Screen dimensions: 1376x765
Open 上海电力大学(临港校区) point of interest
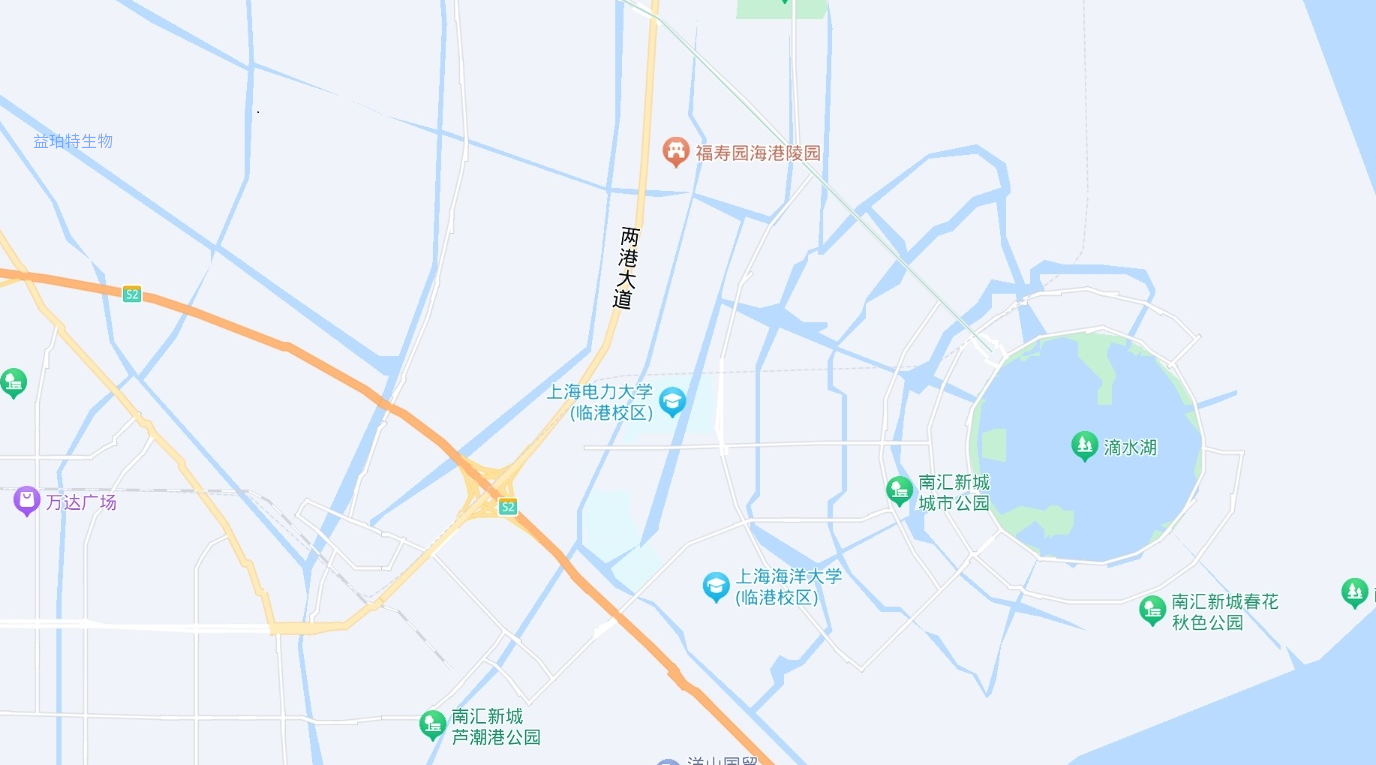tap(672, 402)
